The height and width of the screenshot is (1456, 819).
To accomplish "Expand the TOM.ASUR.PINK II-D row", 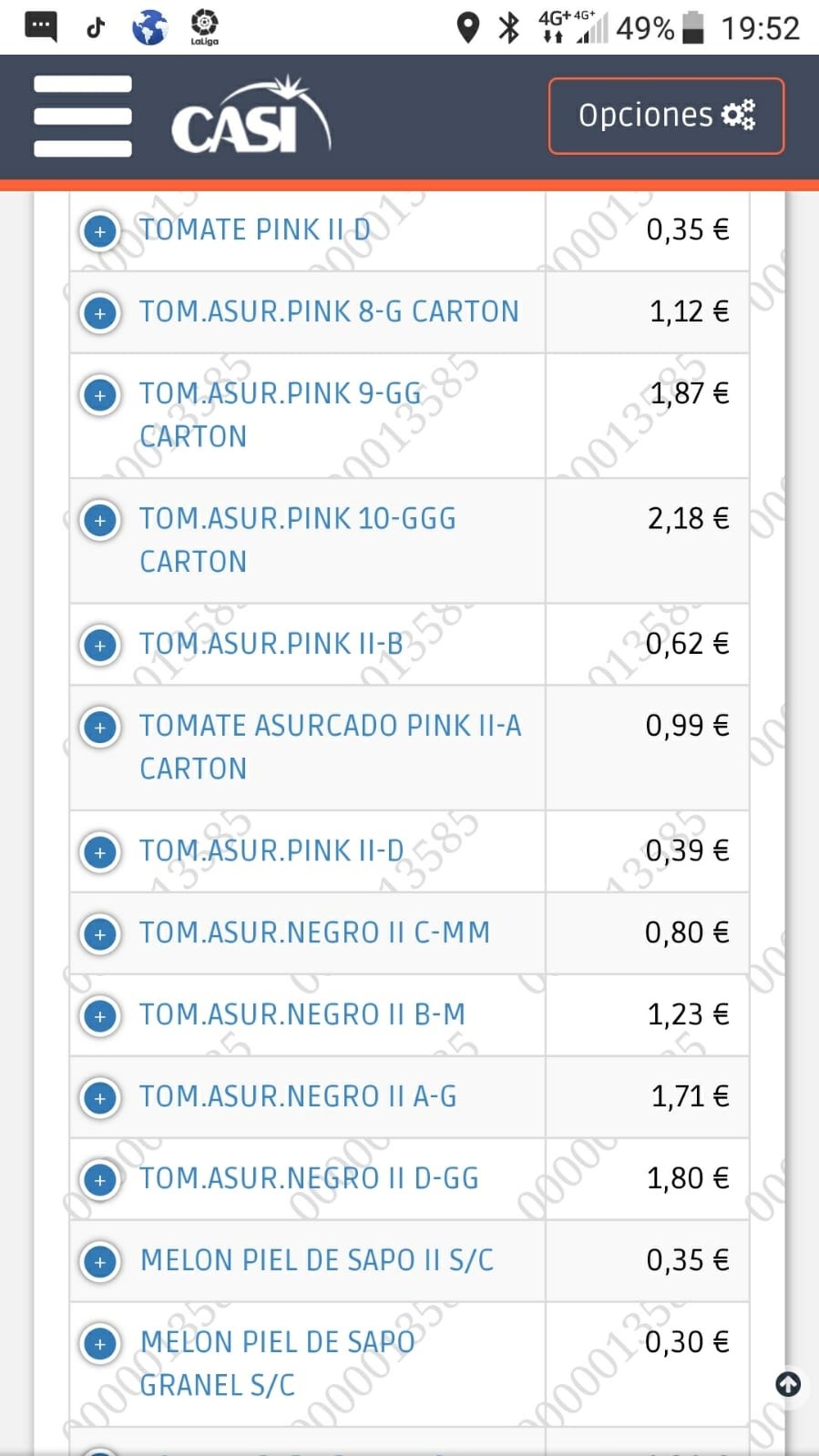I will (x=100, y=852).
